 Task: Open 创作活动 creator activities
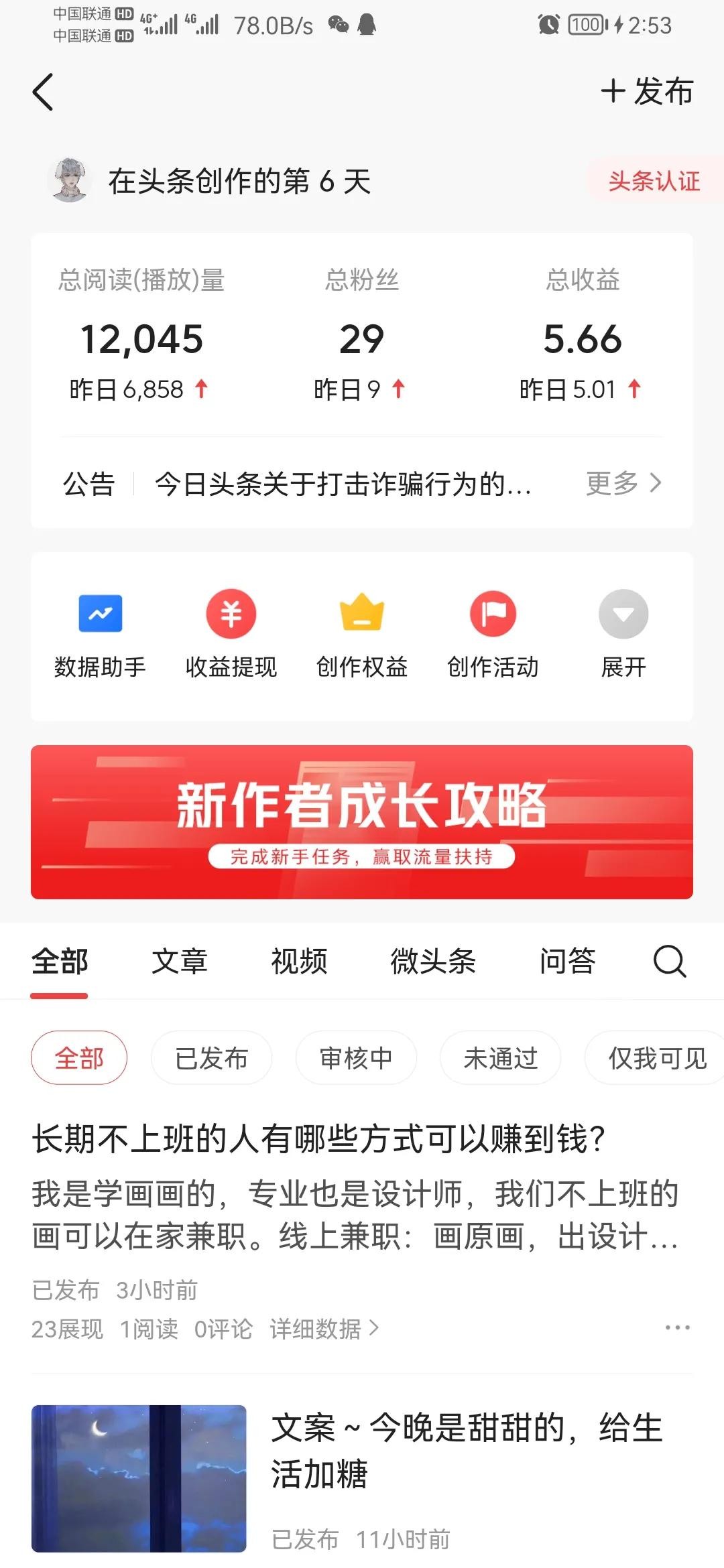coord(493,635)
